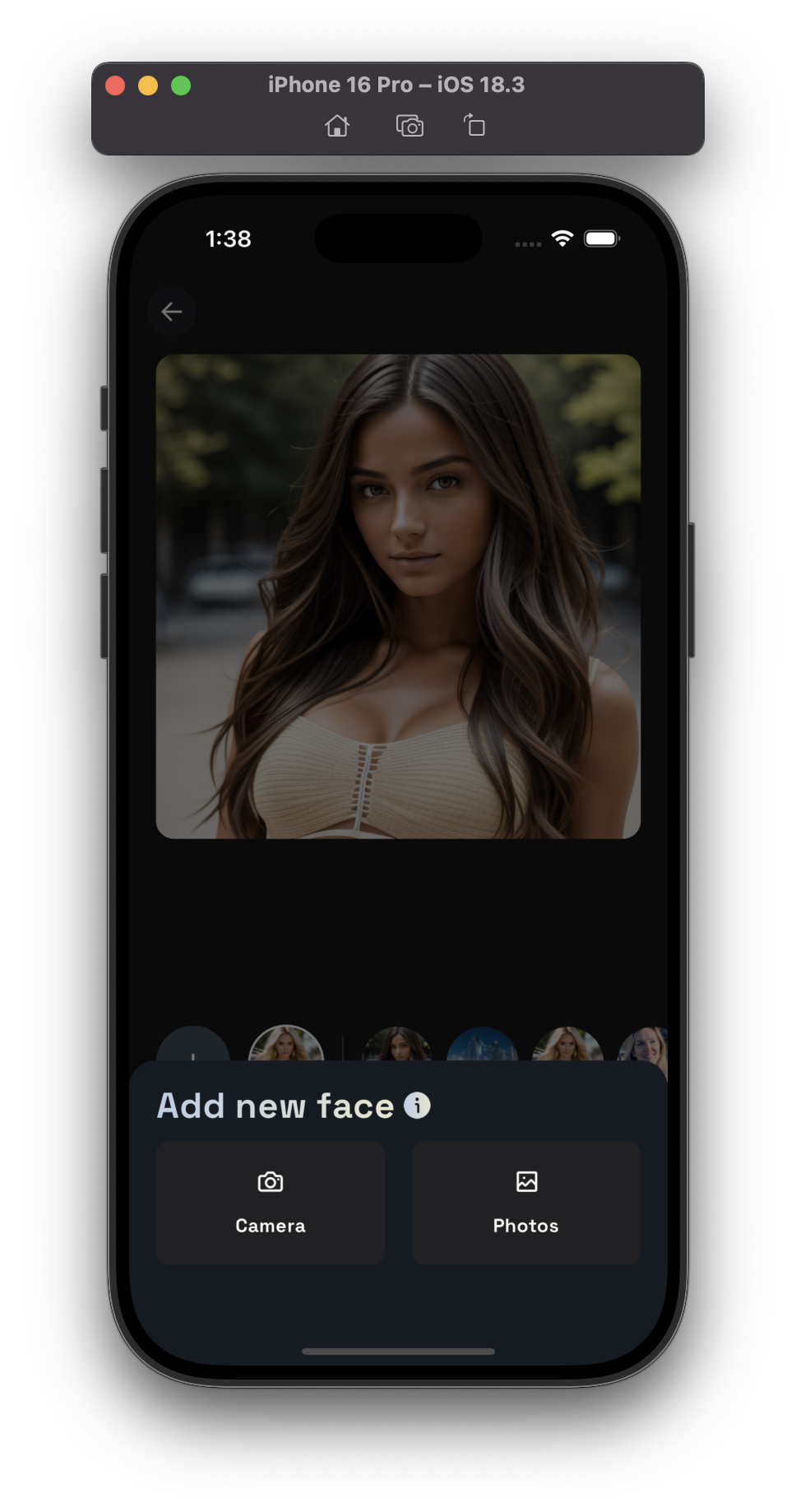Open the info icon beside Add new face

click(x=417, y=1105)
